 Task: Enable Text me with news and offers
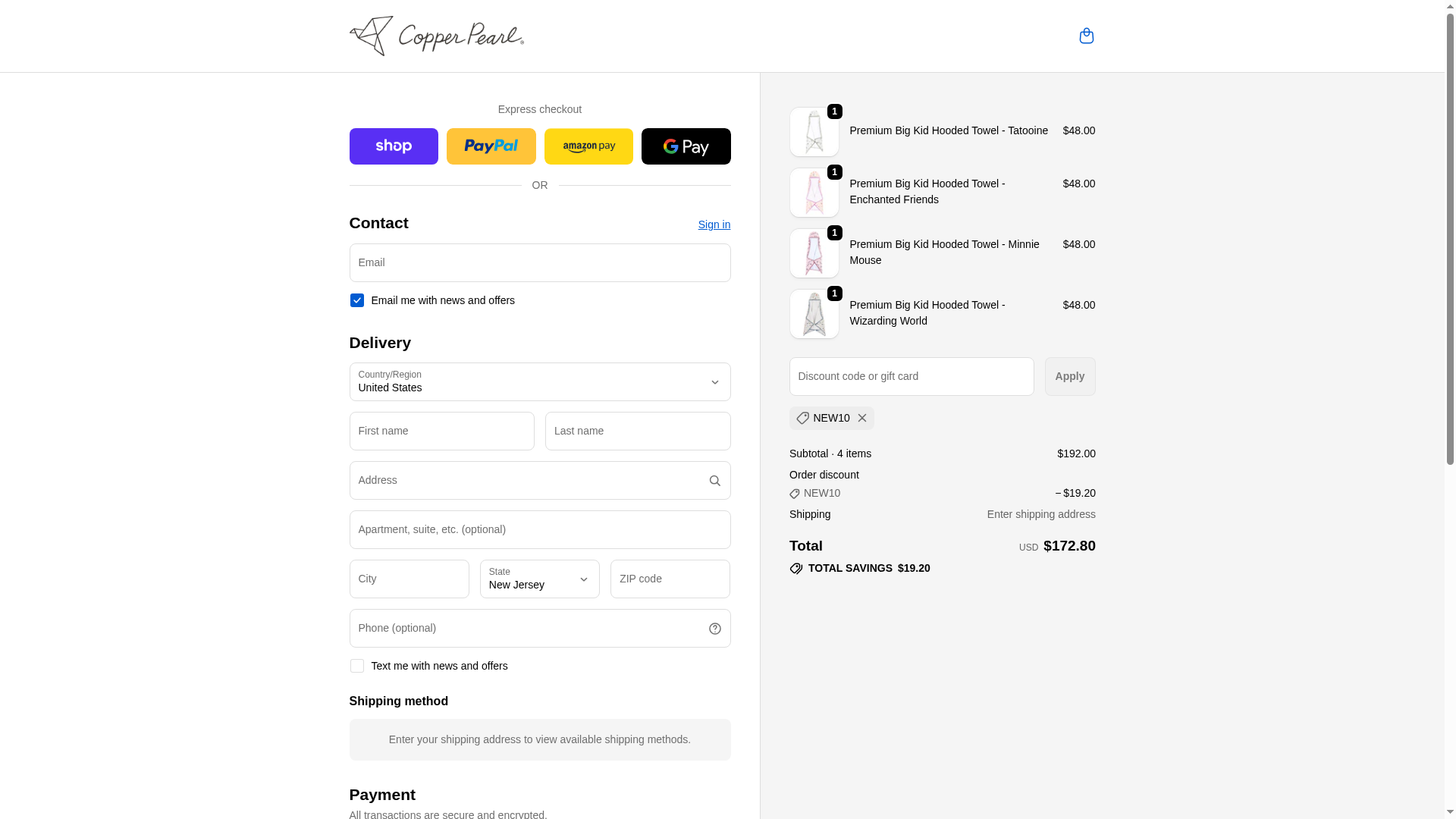(x=356, y=666)
